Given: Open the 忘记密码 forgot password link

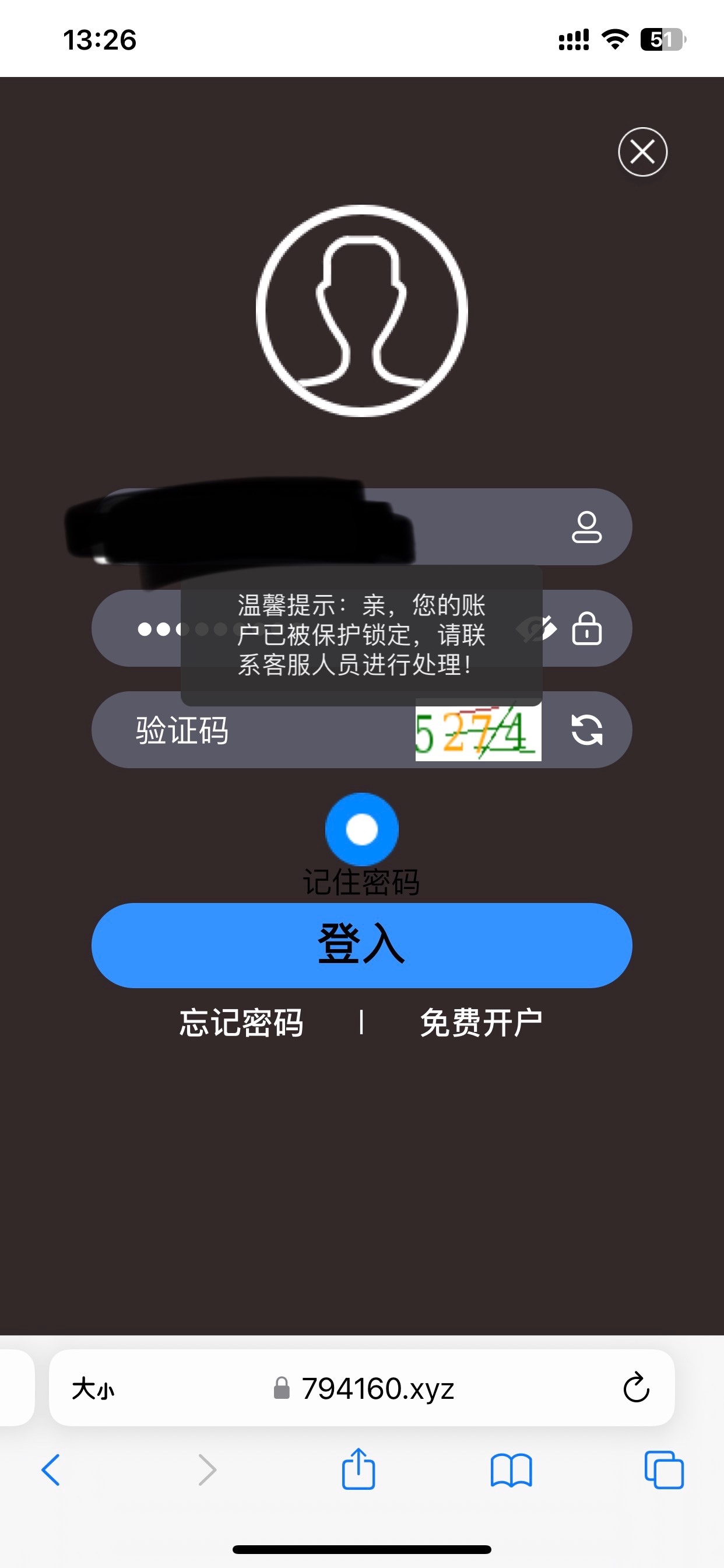Looking at the screenshot, I should pos(241,1023).
